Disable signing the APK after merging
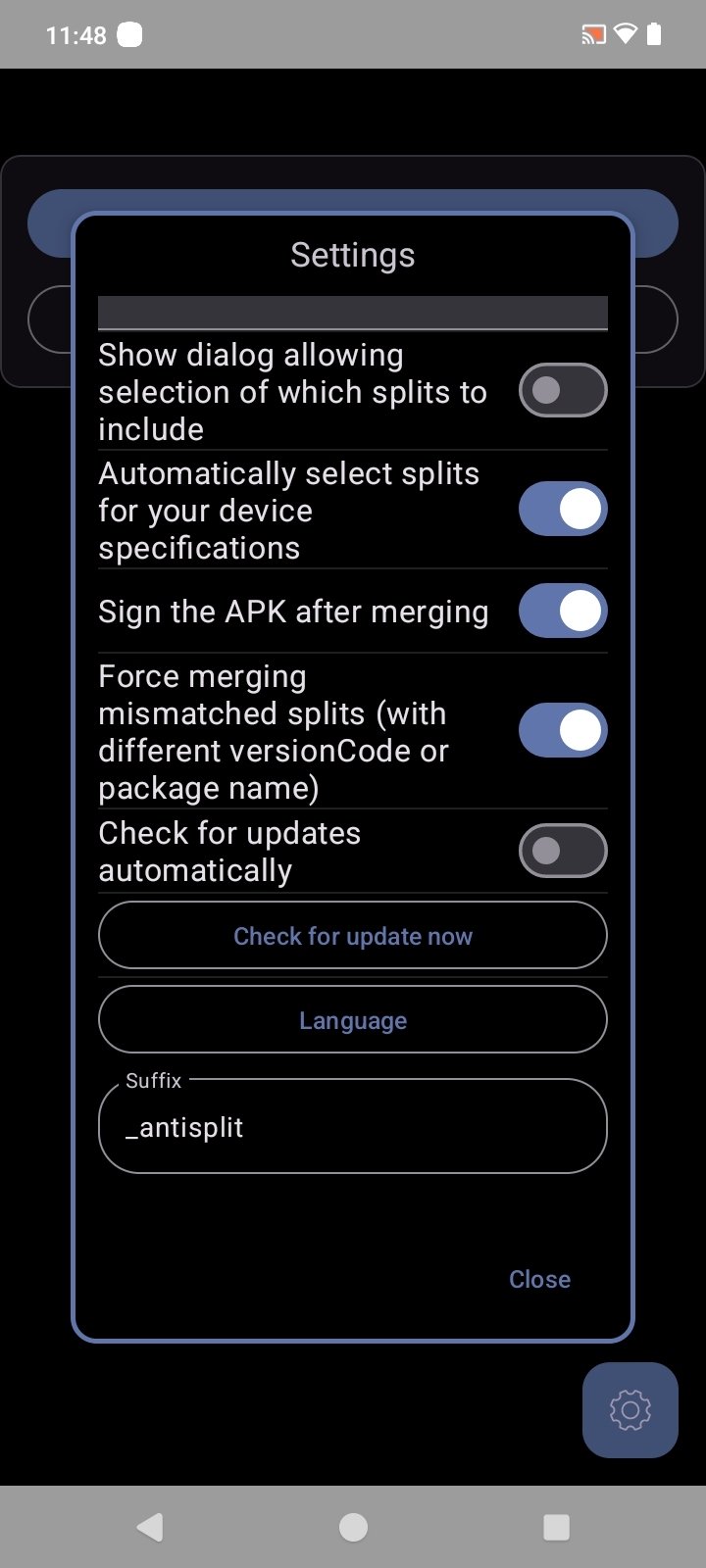This screenshot has width=706, height=1568. 562,612
